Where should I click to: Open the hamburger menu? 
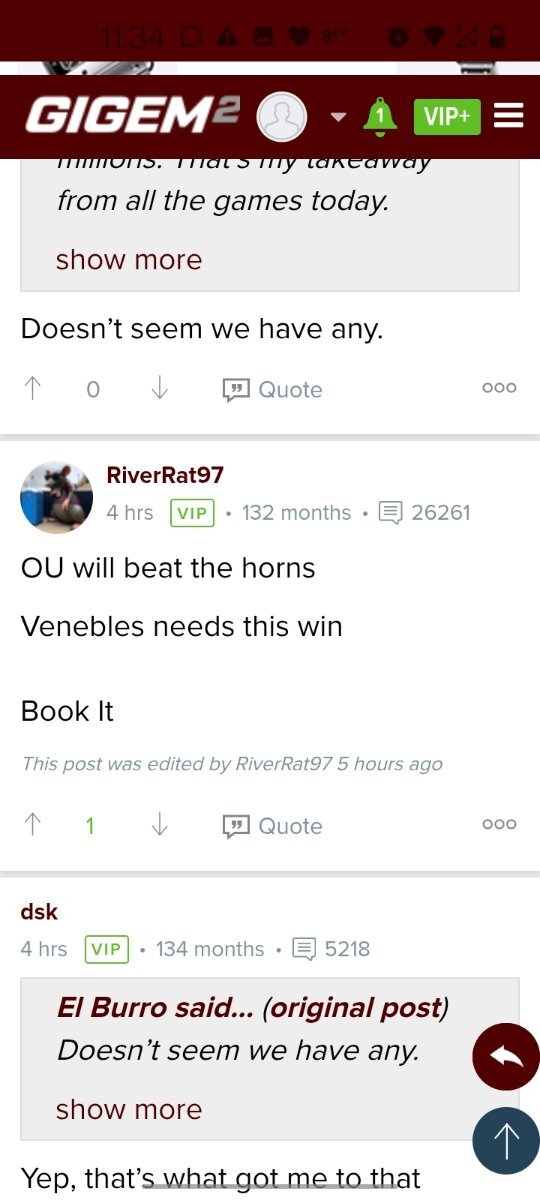tap(509, 116)
